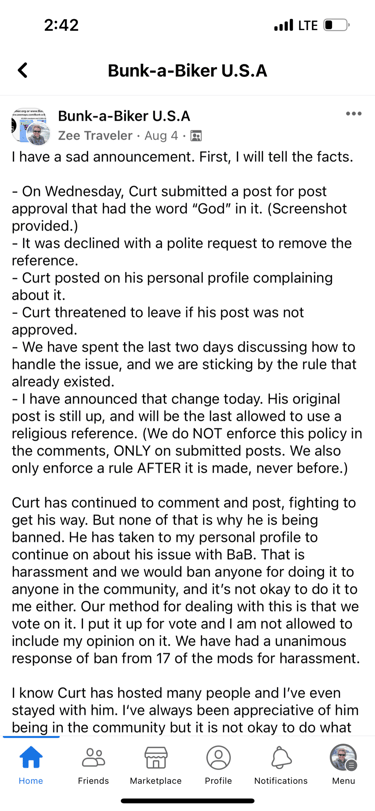This screenshot has height=811, width=375.
Task: Tap the group avatar on the post
Action: [x=30, y=126]
